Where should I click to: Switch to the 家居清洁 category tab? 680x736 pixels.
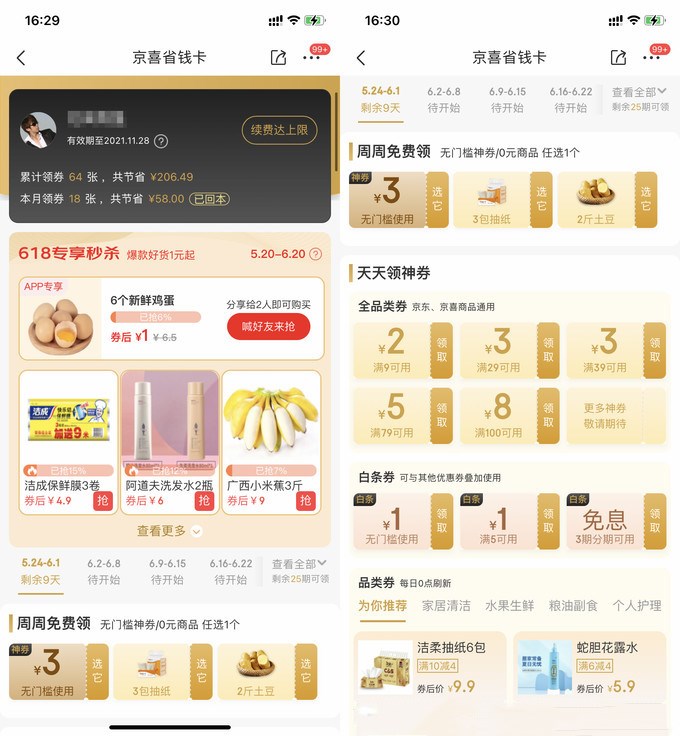point(446,606)
